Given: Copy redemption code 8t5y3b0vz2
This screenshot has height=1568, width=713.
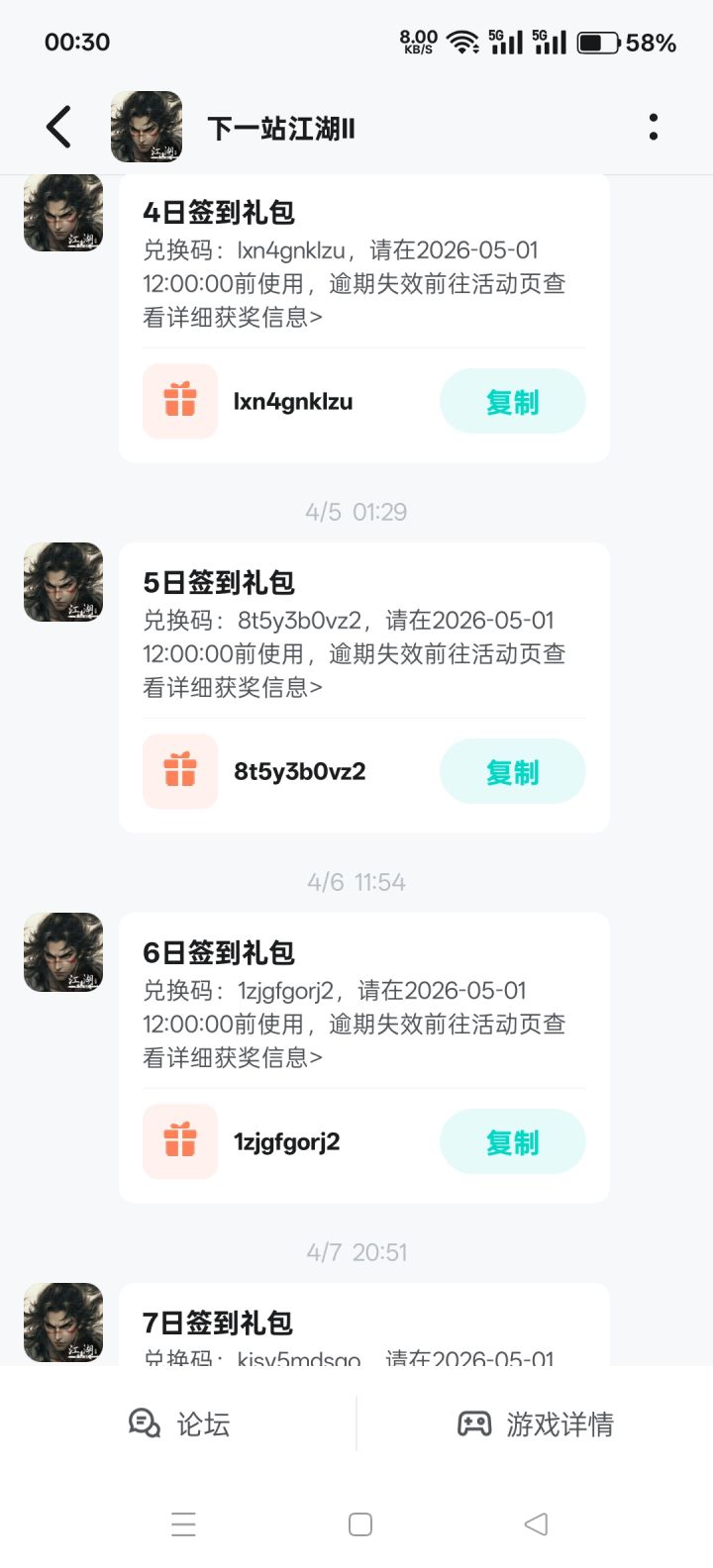Looking at the screenshot, I should [x=512, y=771].
